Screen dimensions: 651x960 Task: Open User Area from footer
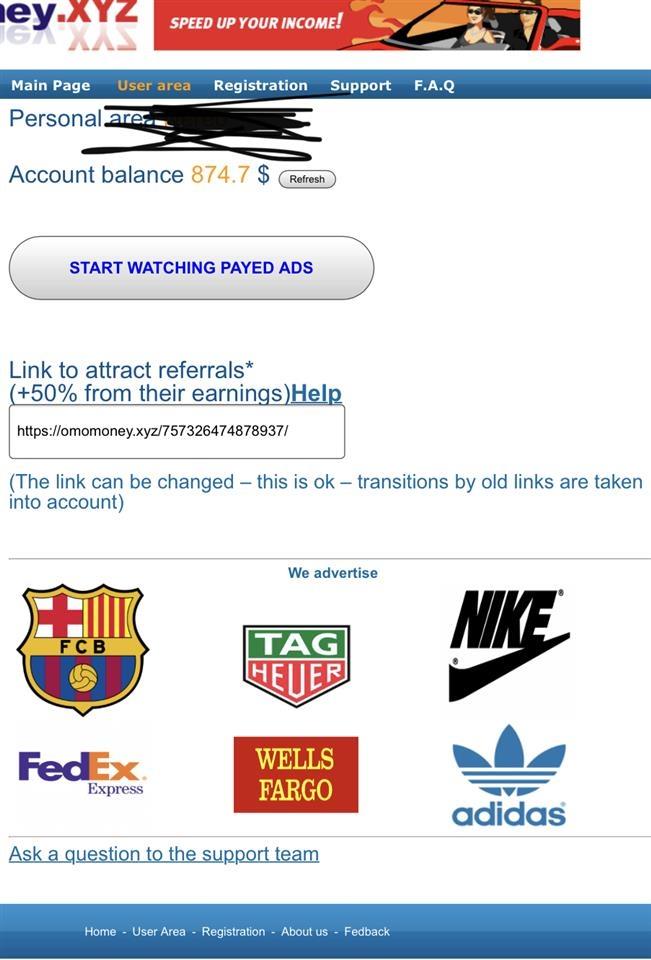[159, 931]
